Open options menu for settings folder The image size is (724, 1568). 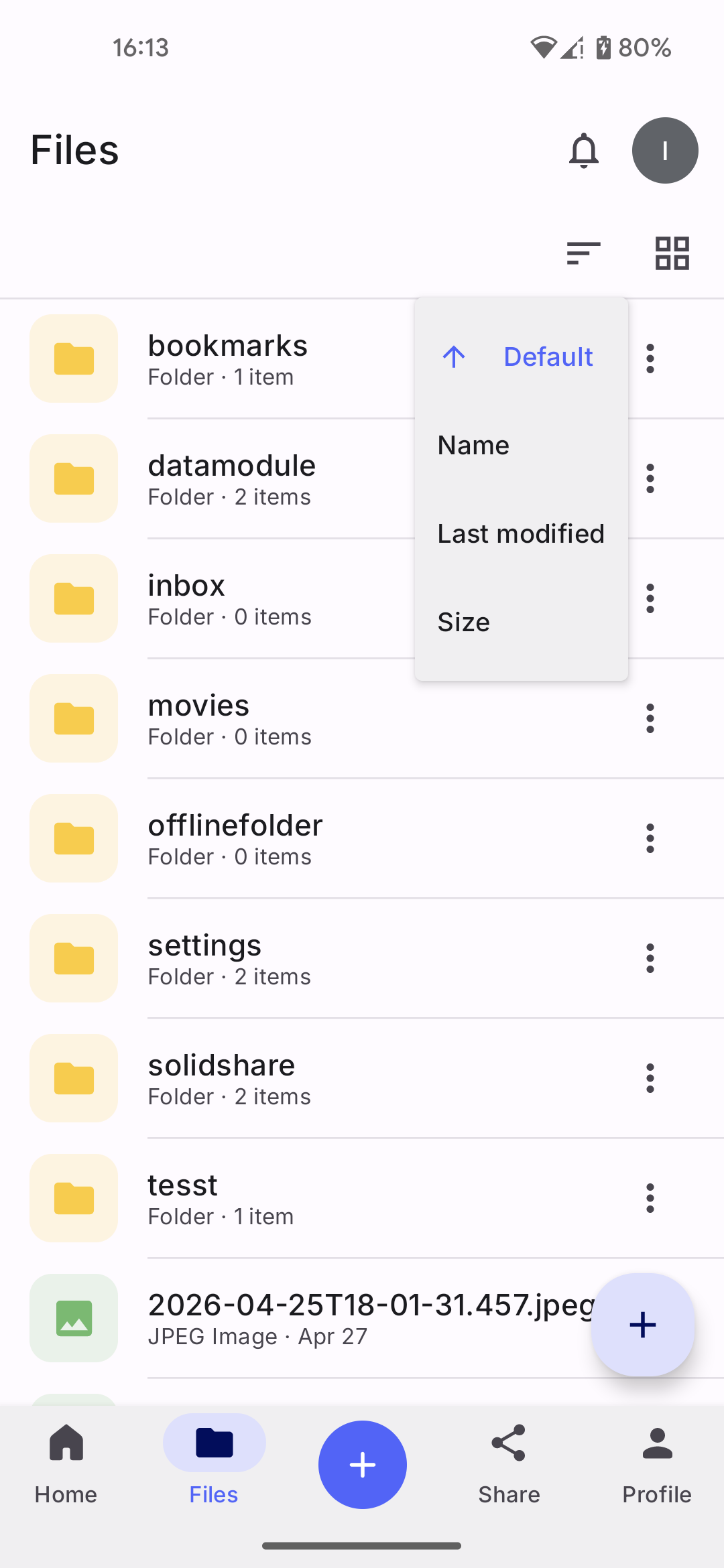[650, 958]
